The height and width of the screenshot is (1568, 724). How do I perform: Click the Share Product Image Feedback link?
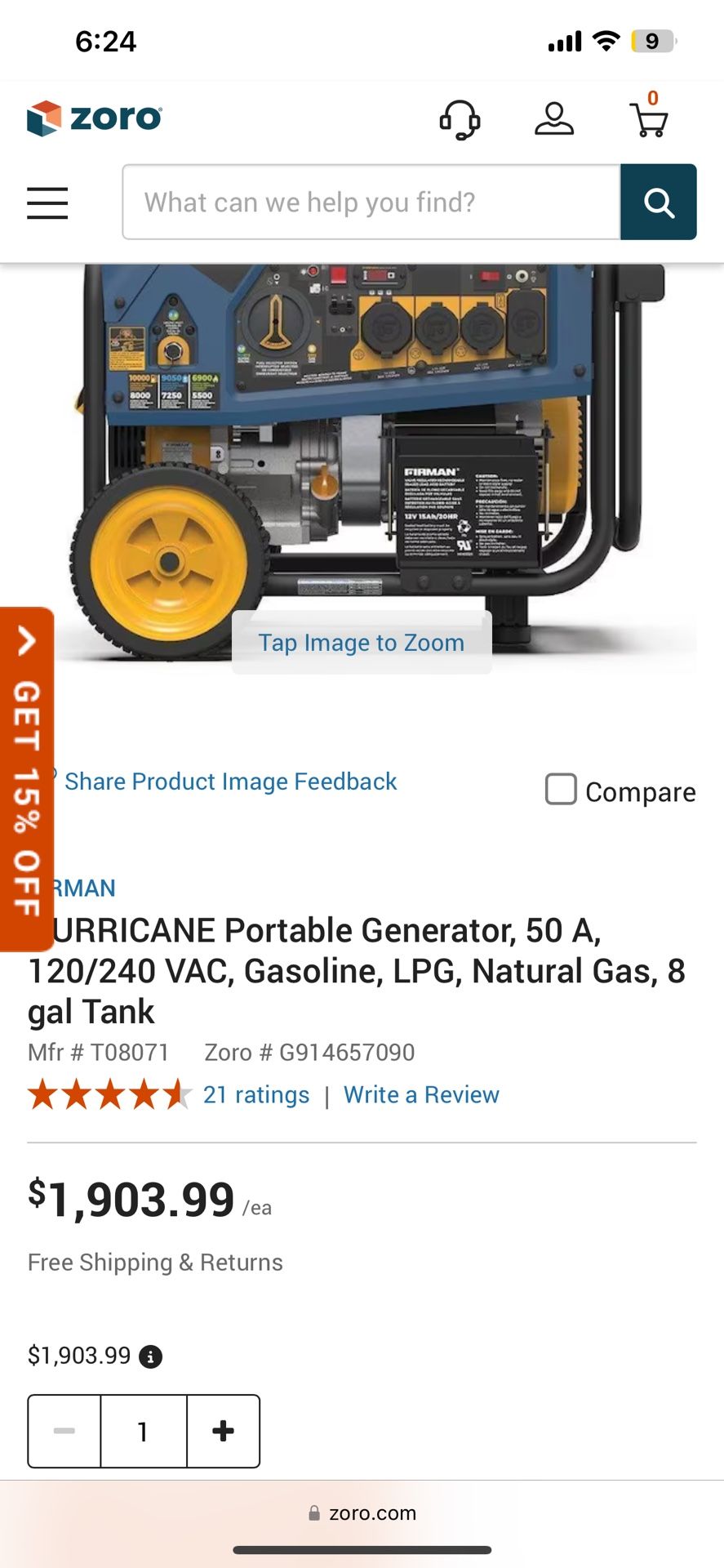pyautogui.click(x=230, y=782)
